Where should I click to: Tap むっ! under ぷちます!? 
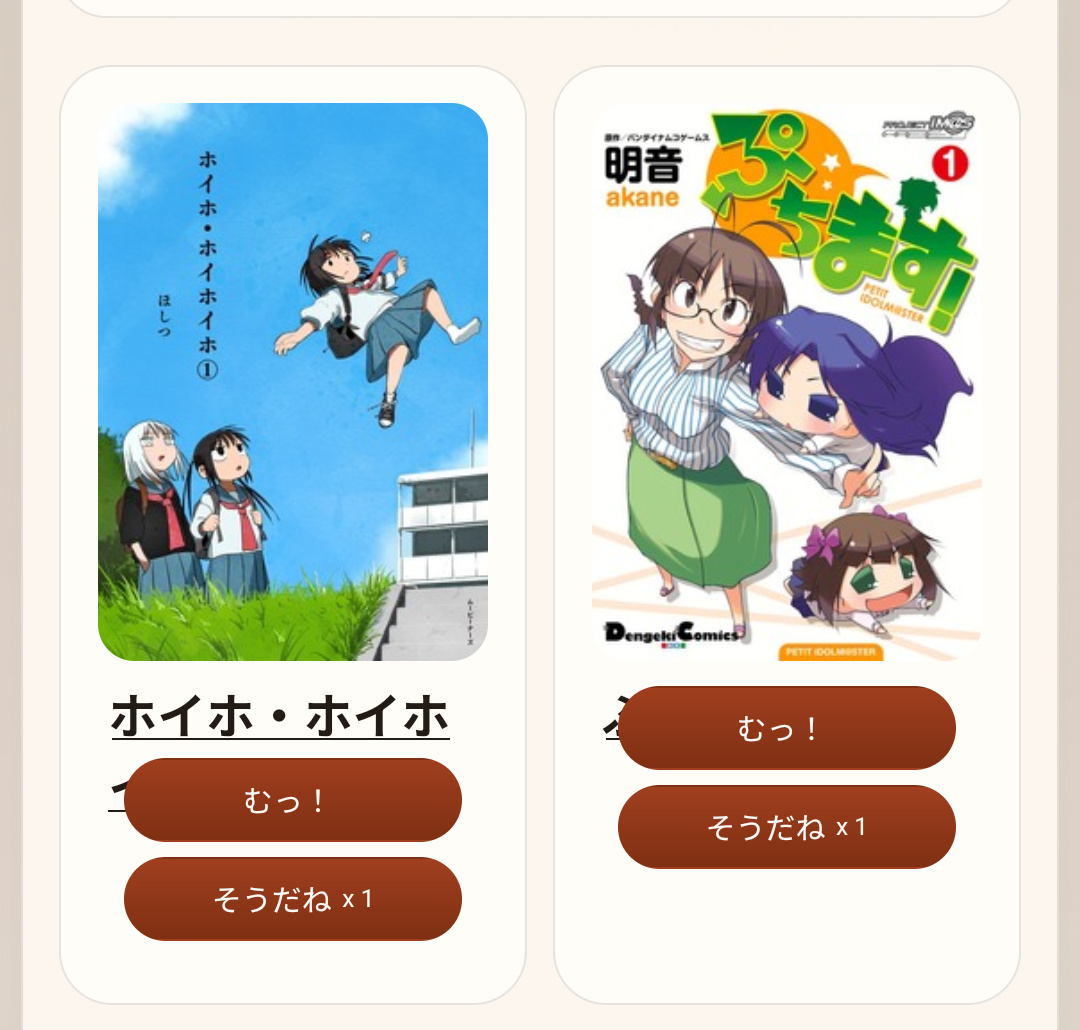(x=786, y=728)
